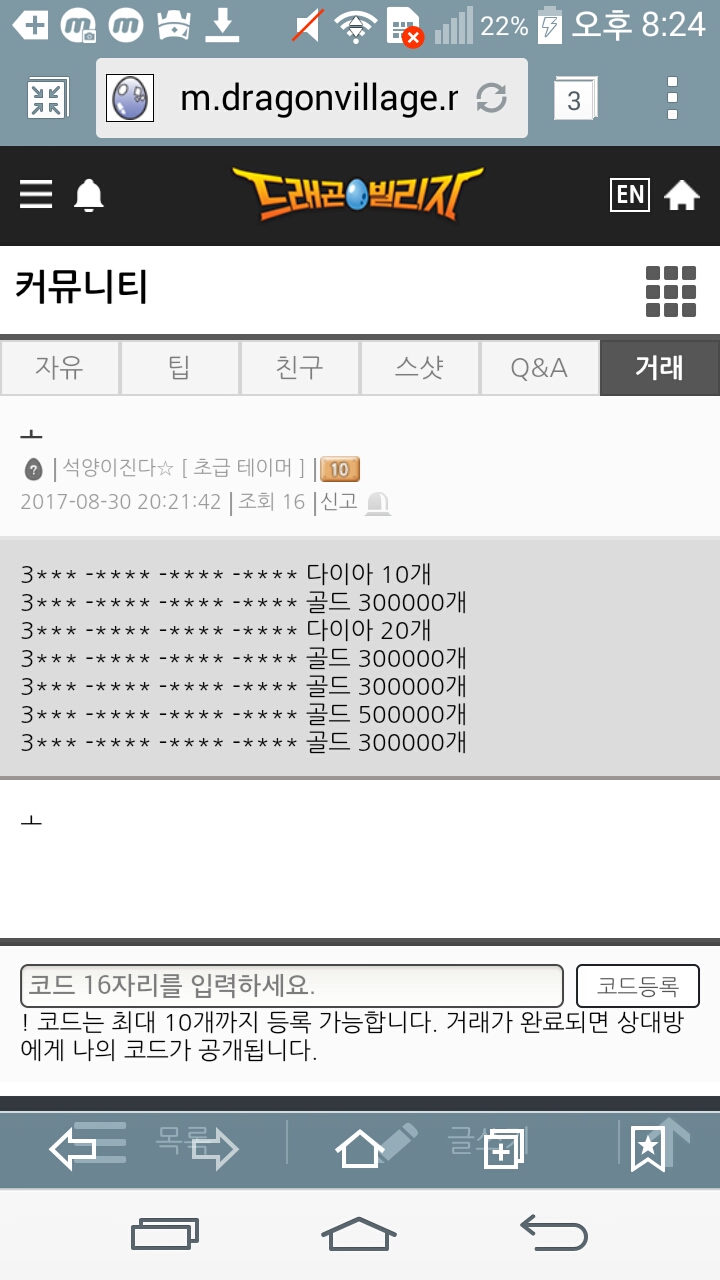Screen dimensions: 720x1280
Task: Reload the page in the address bar
Action: [x=491, y=98]
